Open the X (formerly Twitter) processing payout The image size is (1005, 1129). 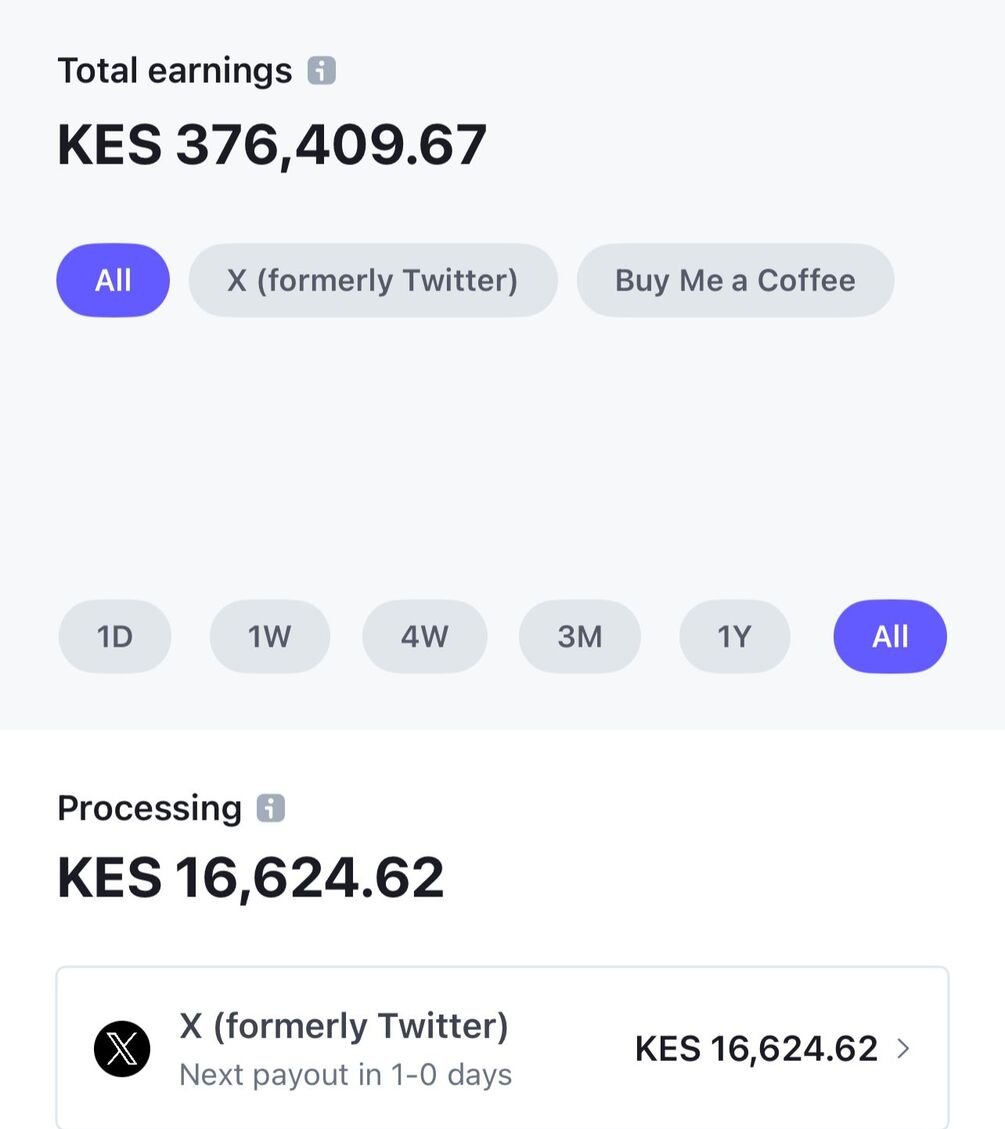(x=502, y=1048)
